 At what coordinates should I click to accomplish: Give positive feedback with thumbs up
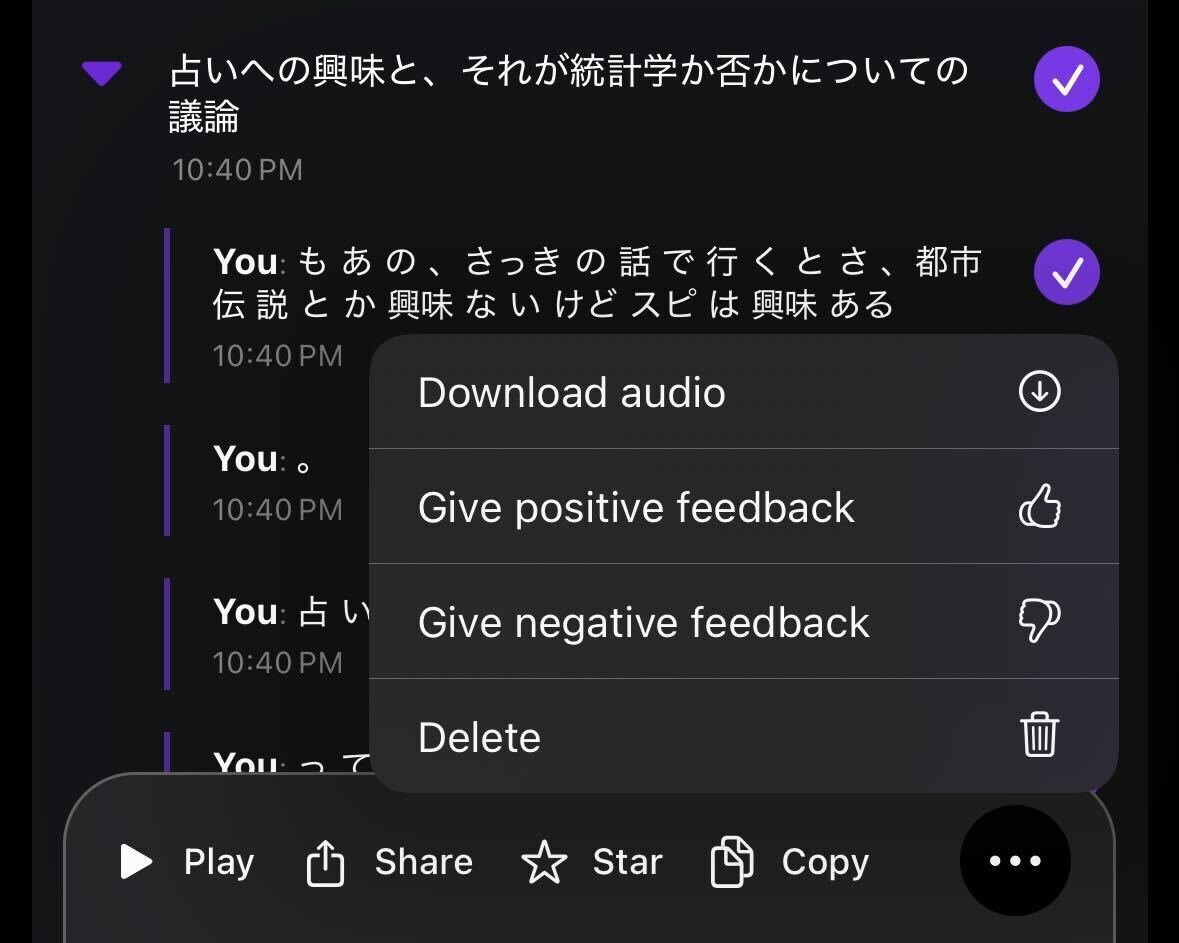pyautogui.click(x=742, y=507)
